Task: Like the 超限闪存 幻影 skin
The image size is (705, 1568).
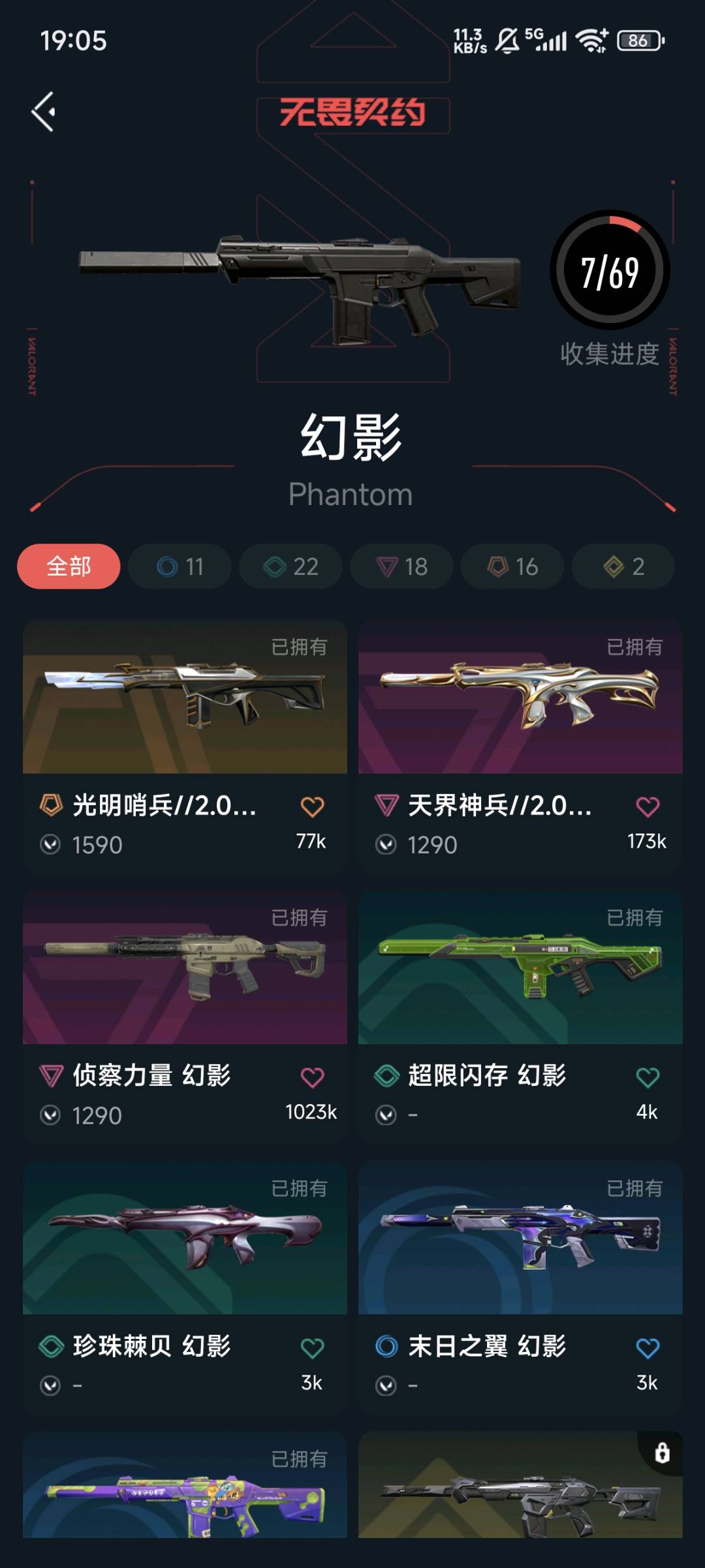Action: [648, 1077]
